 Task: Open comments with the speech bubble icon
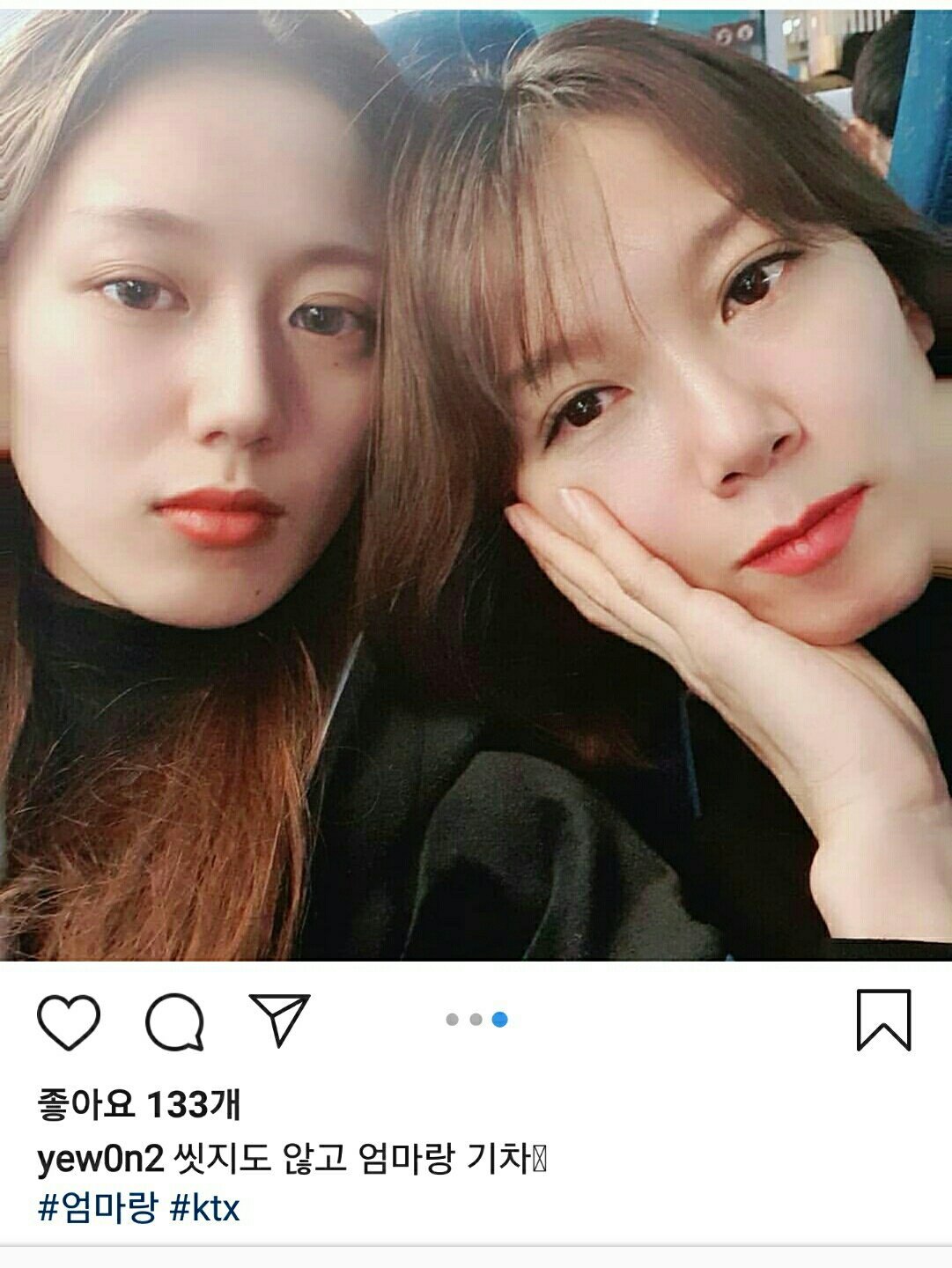[x=175, y=1021]
